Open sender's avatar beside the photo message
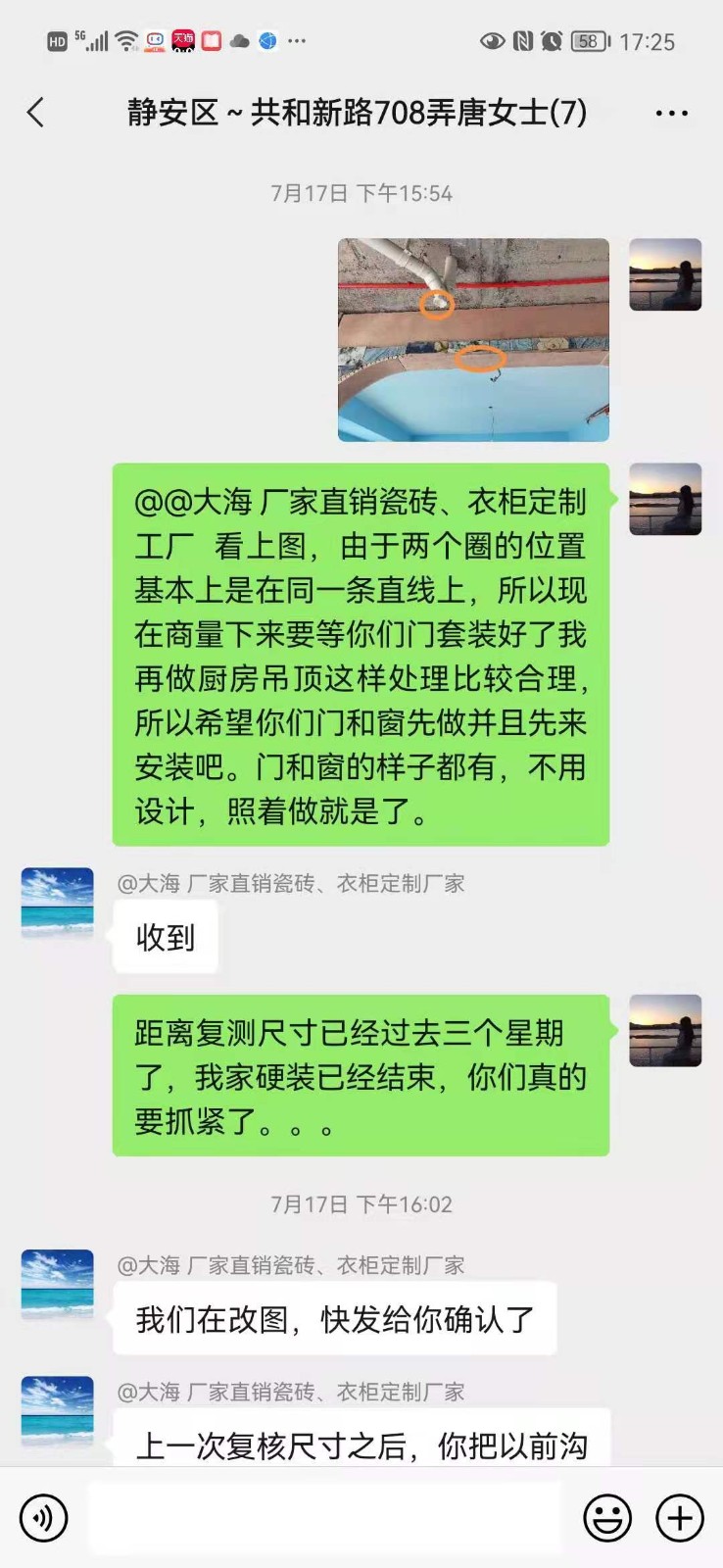723x1568 pixels. click(665, 274)
